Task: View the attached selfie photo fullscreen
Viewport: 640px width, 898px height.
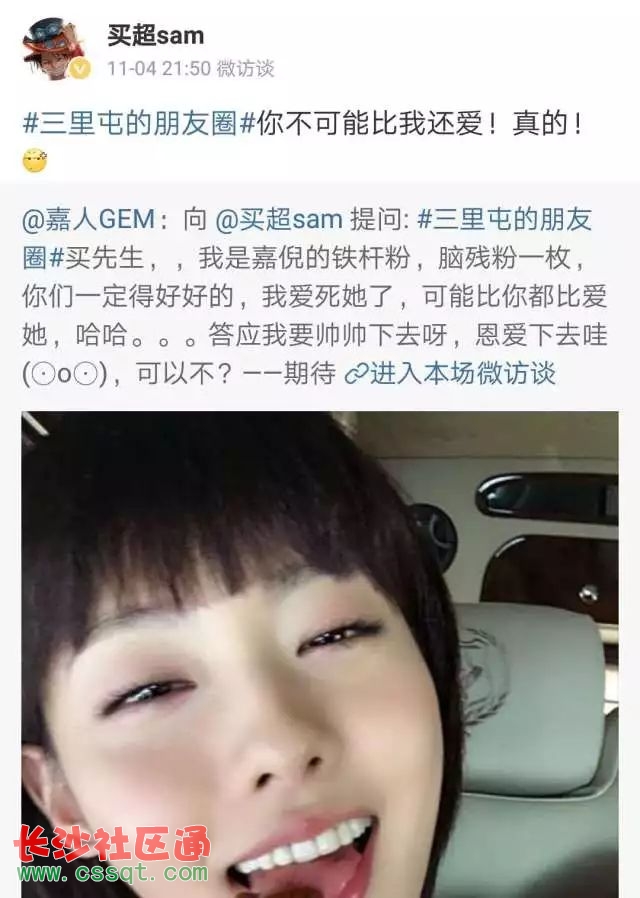Action: coord(320,650)
